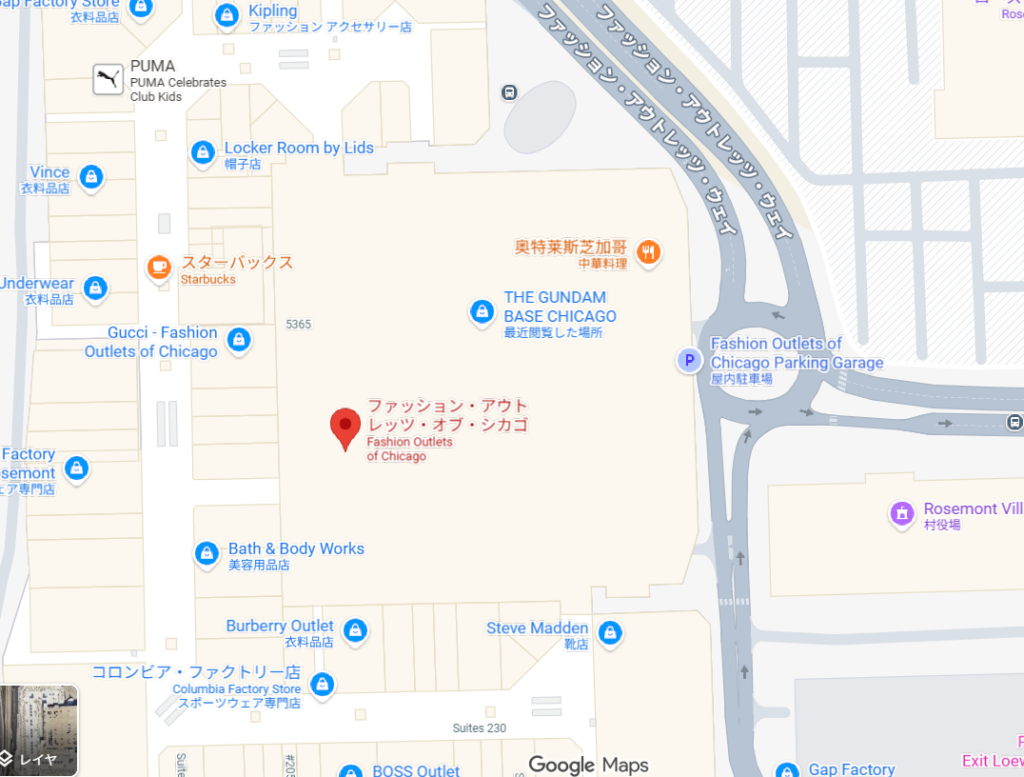The image size is (1024, 777).
Task: Open Fashion Outlets Parking Garage marker
Action: [688, 361]
